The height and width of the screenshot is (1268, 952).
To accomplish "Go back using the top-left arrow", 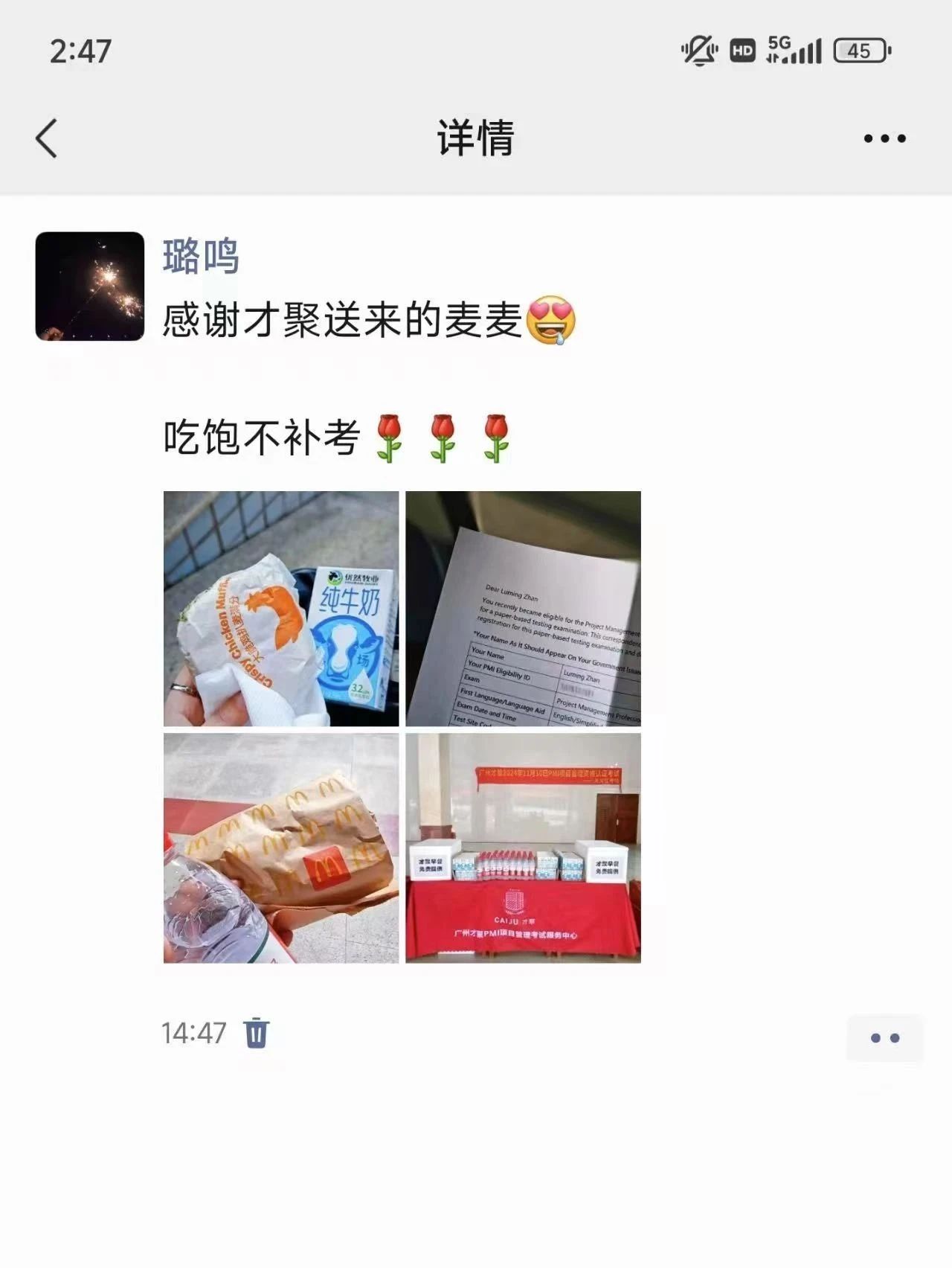I will (46, 138).
